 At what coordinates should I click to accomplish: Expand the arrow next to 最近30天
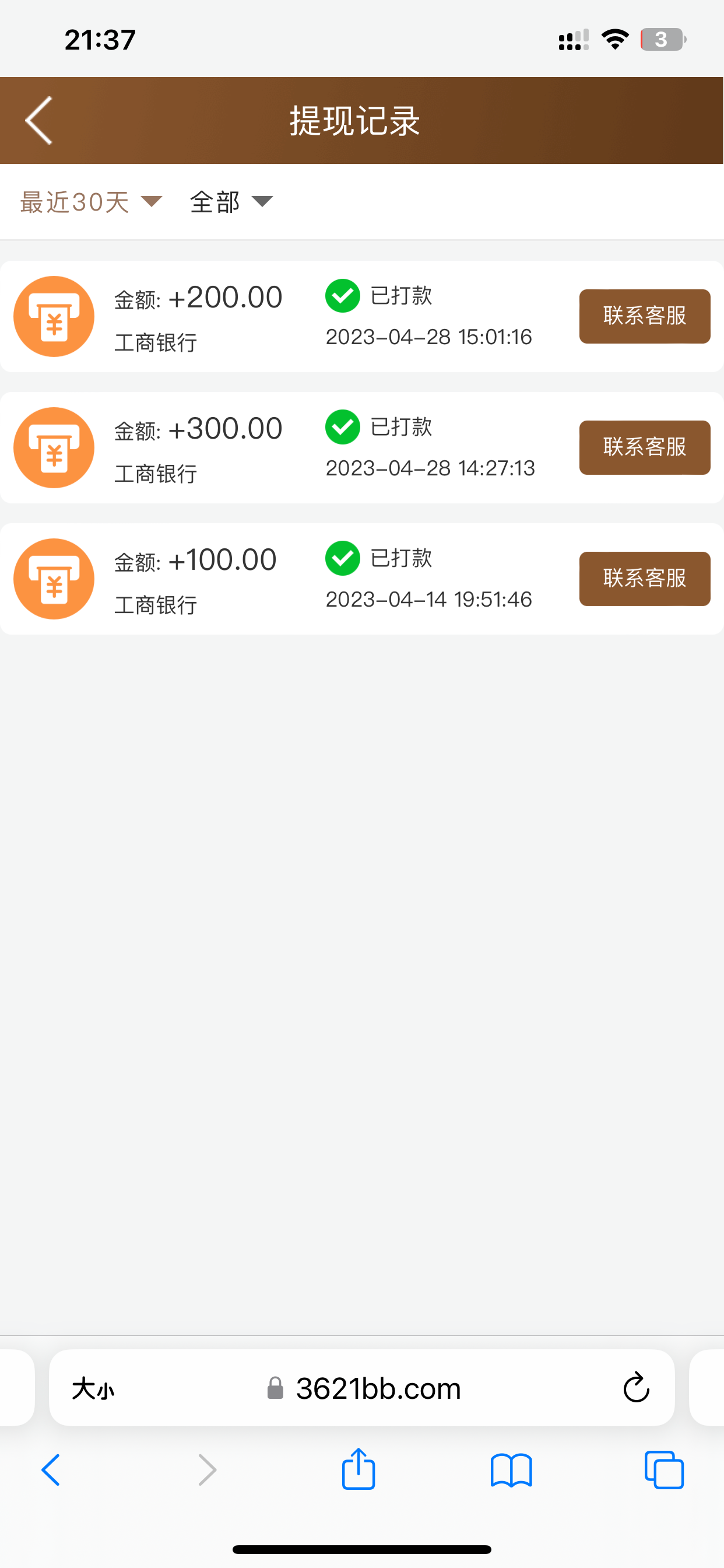(x=151, y=202)
